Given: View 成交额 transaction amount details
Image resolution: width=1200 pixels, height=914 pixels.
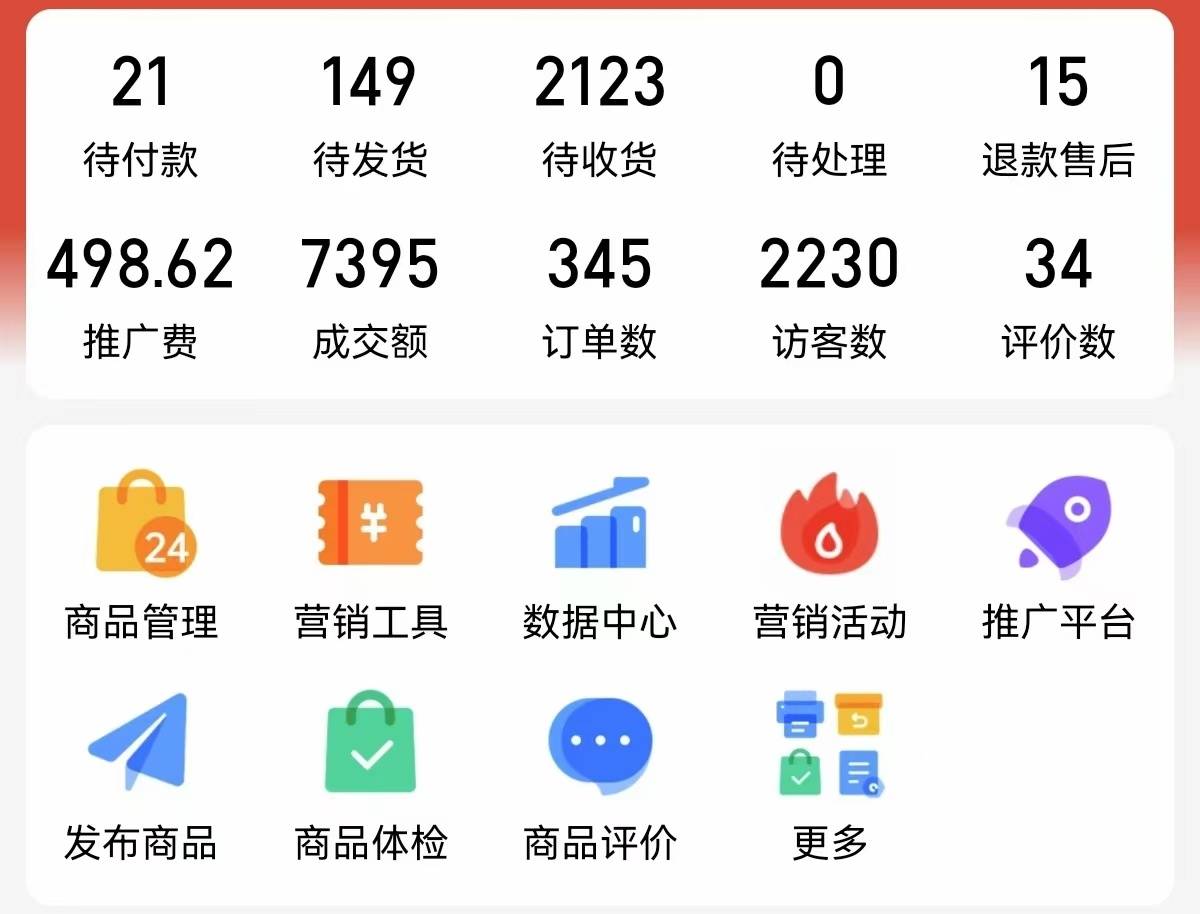Looking at the screenshot, I should point(370,300).
